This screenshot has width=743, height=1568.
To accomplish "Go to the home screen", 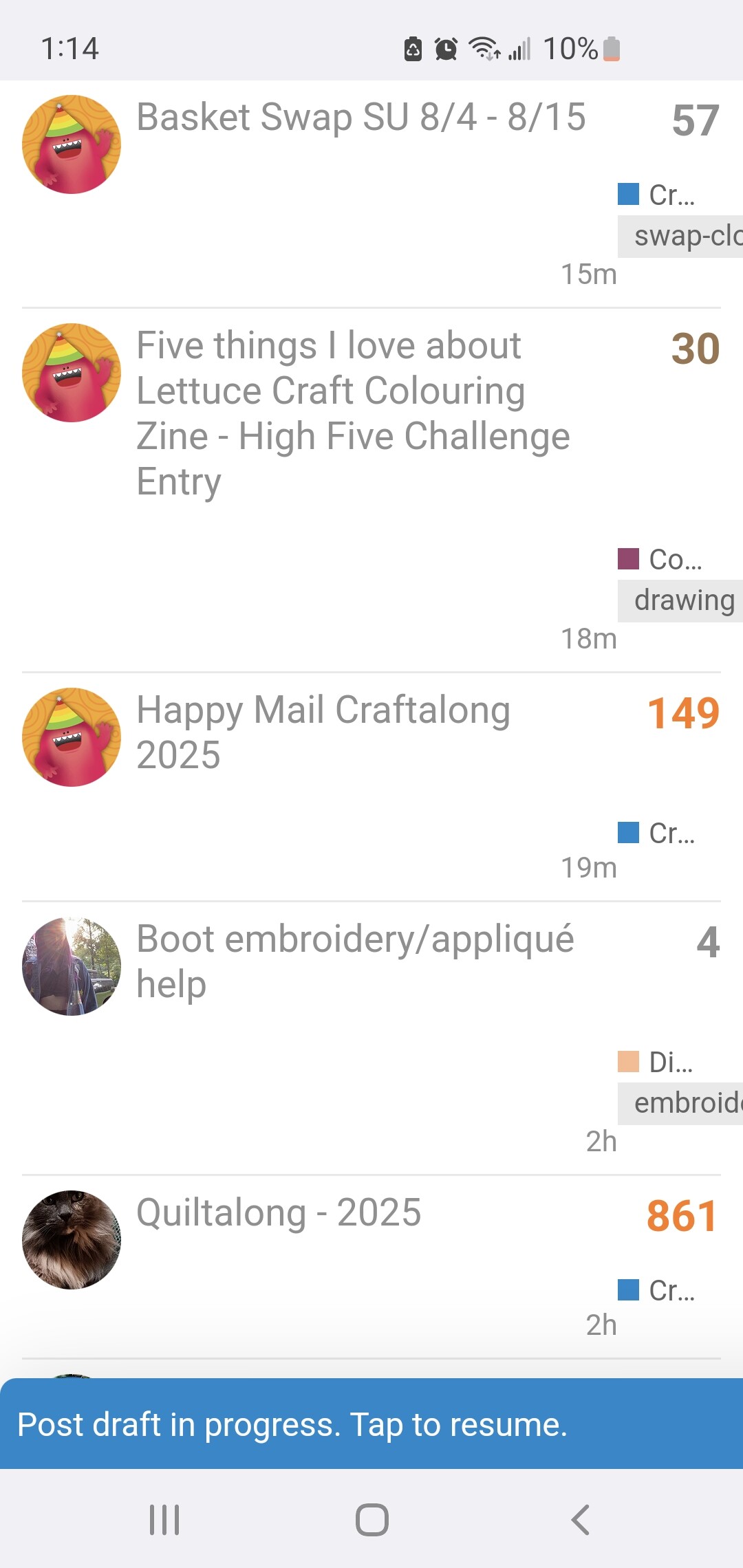I will coord(371,1520).
